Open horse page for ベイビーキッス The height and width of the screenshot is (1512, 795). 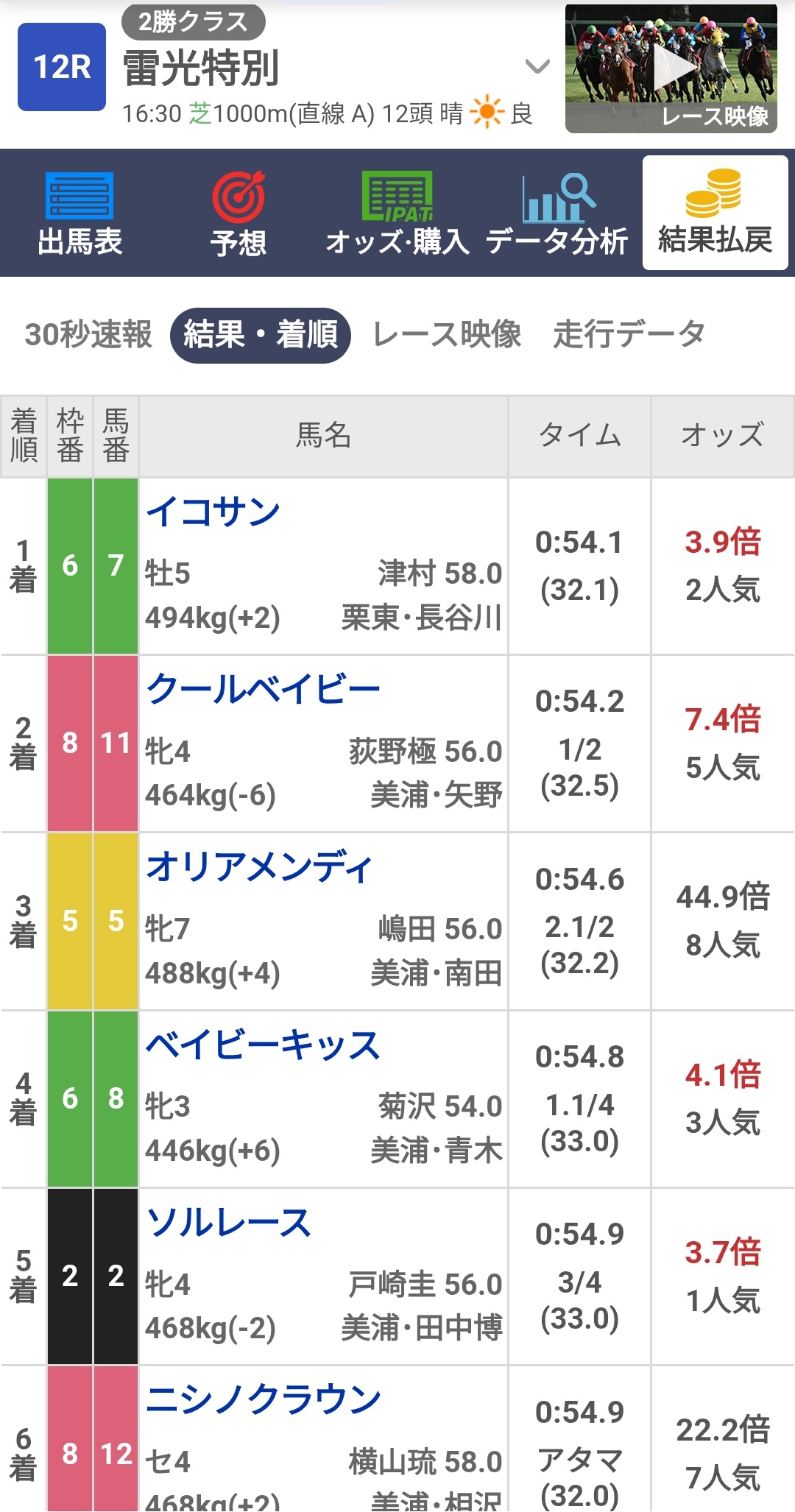click(263, 1045)
